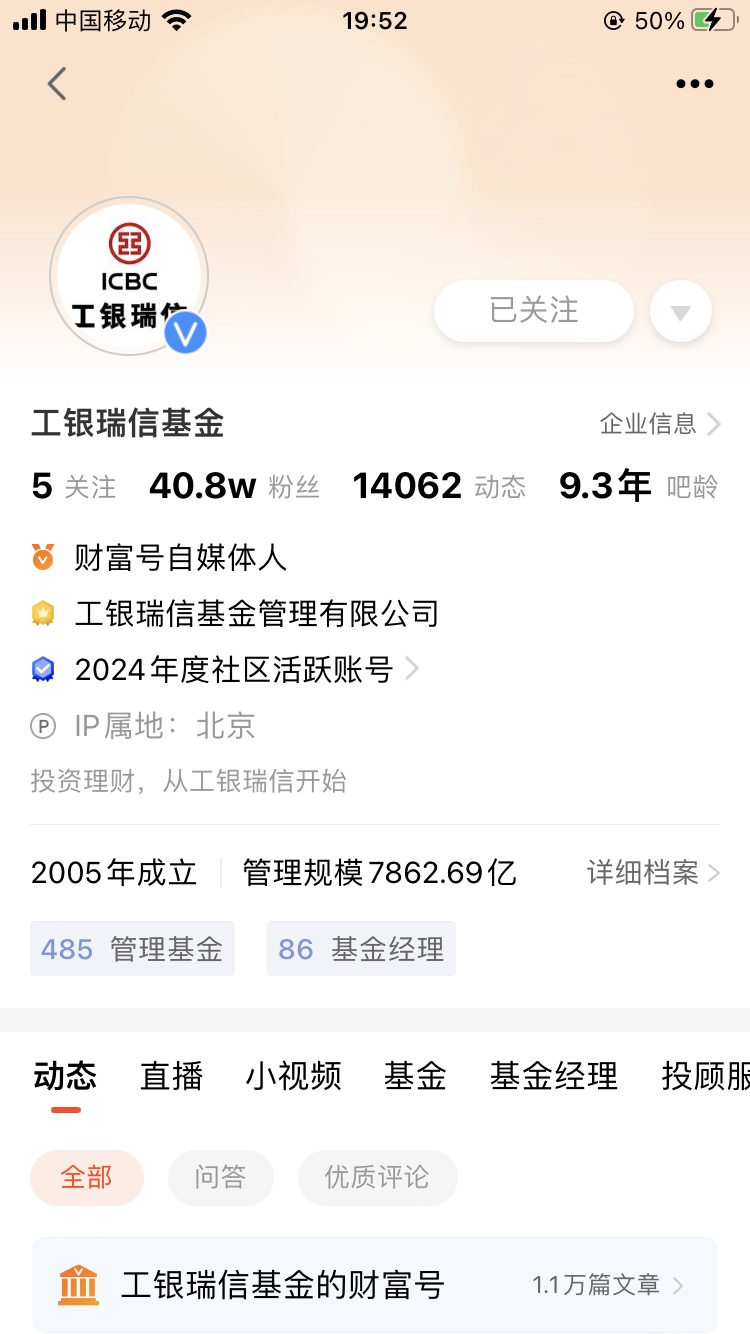The width and height of the screenshot is (750, 1334).
Task: View the 40.8w 粉丝 followers list
Action: 234,486
